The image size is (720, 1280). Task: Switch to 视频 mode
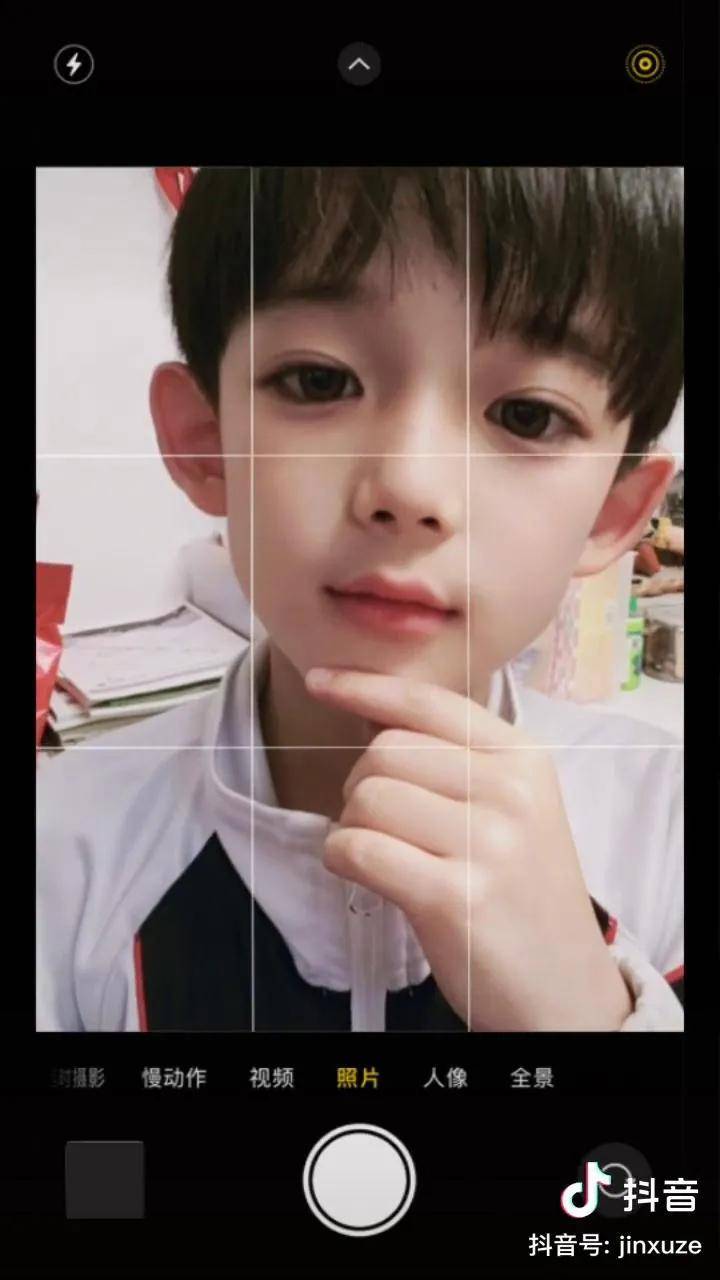[x=271, y=1078]
